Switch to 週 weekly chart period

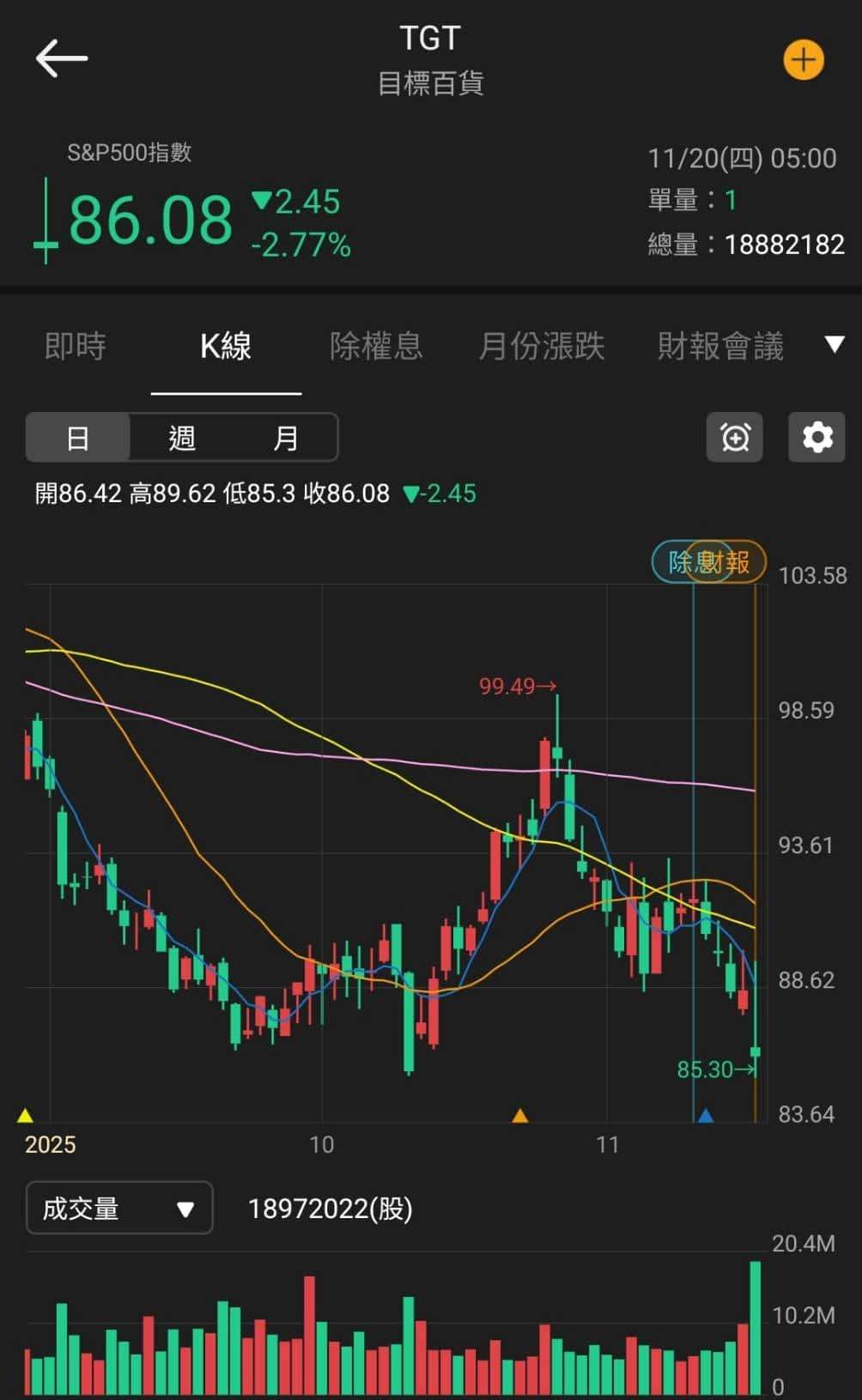click(181, 437)
